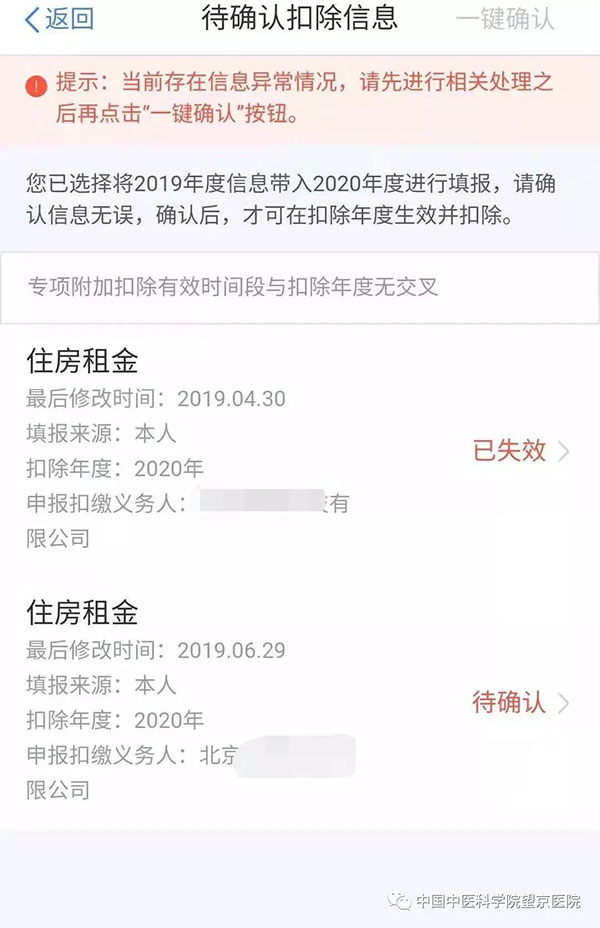
Task: Open the 已失效 住房租金 entry
Action: (520, 451)
